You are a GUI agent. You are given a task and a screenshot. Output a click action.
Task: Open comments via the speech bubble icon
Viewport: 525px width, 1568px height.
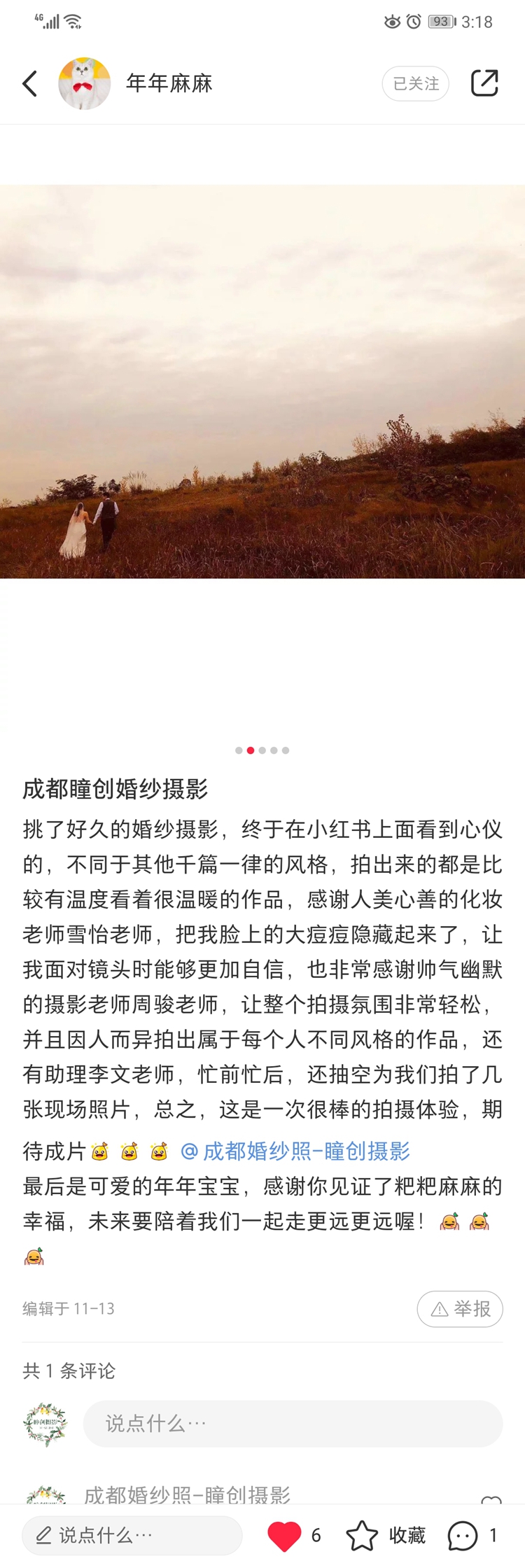tap(463, 1536)
